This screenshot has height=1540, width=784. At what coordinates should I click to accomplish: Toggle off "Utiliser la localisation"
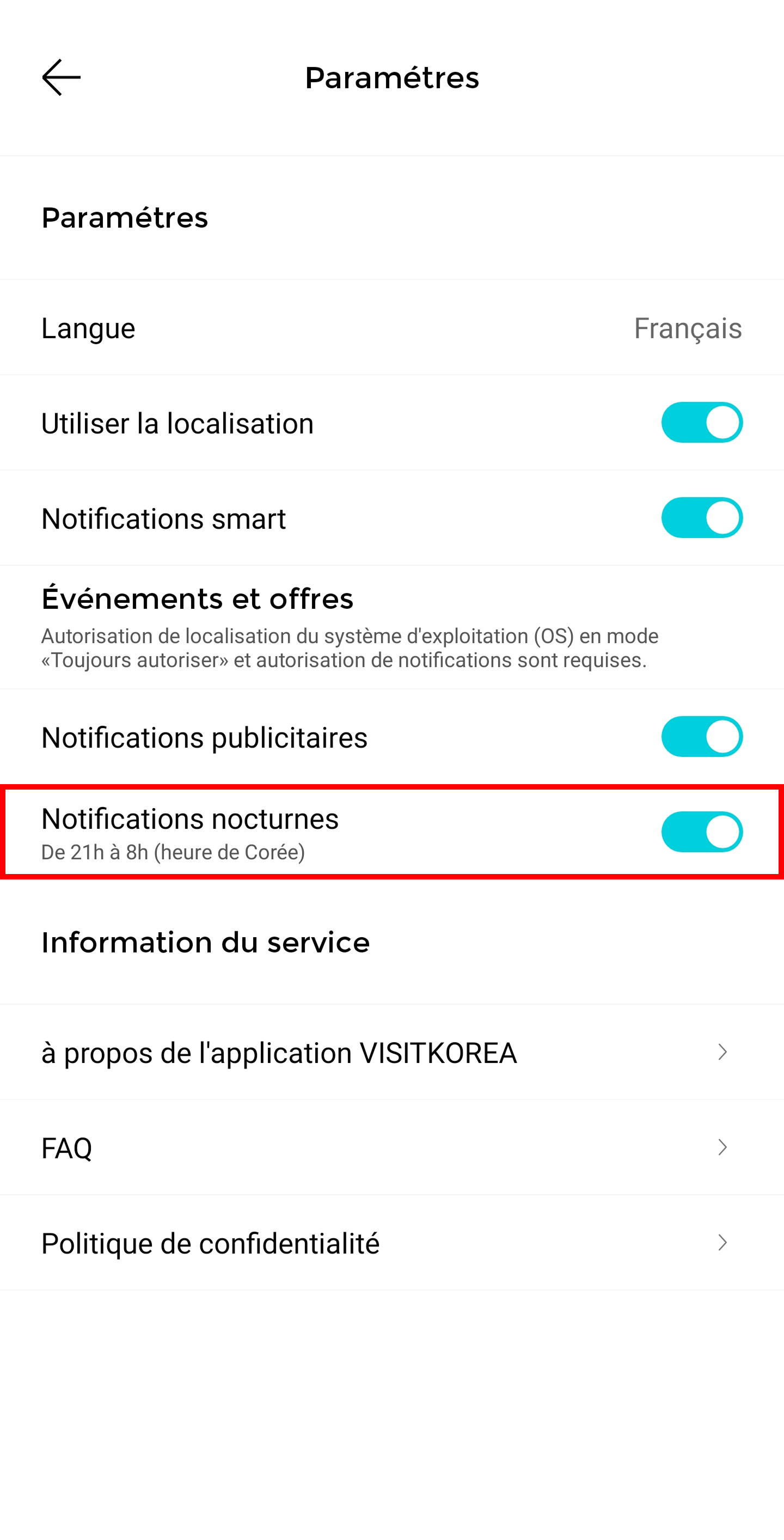tap(702, 423)
